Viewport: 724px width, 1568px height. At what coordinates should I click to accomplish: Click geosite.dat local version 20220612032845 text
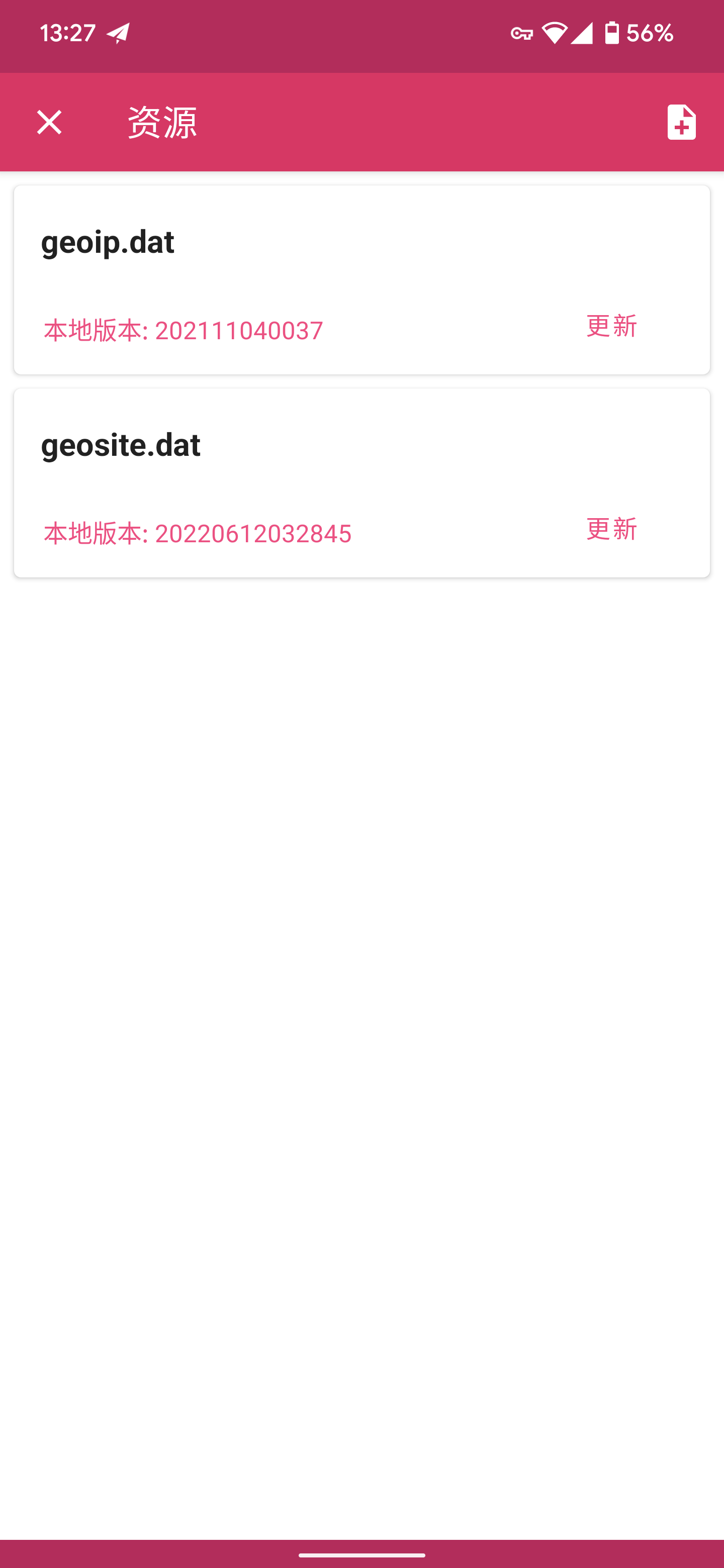pos(197,531)
